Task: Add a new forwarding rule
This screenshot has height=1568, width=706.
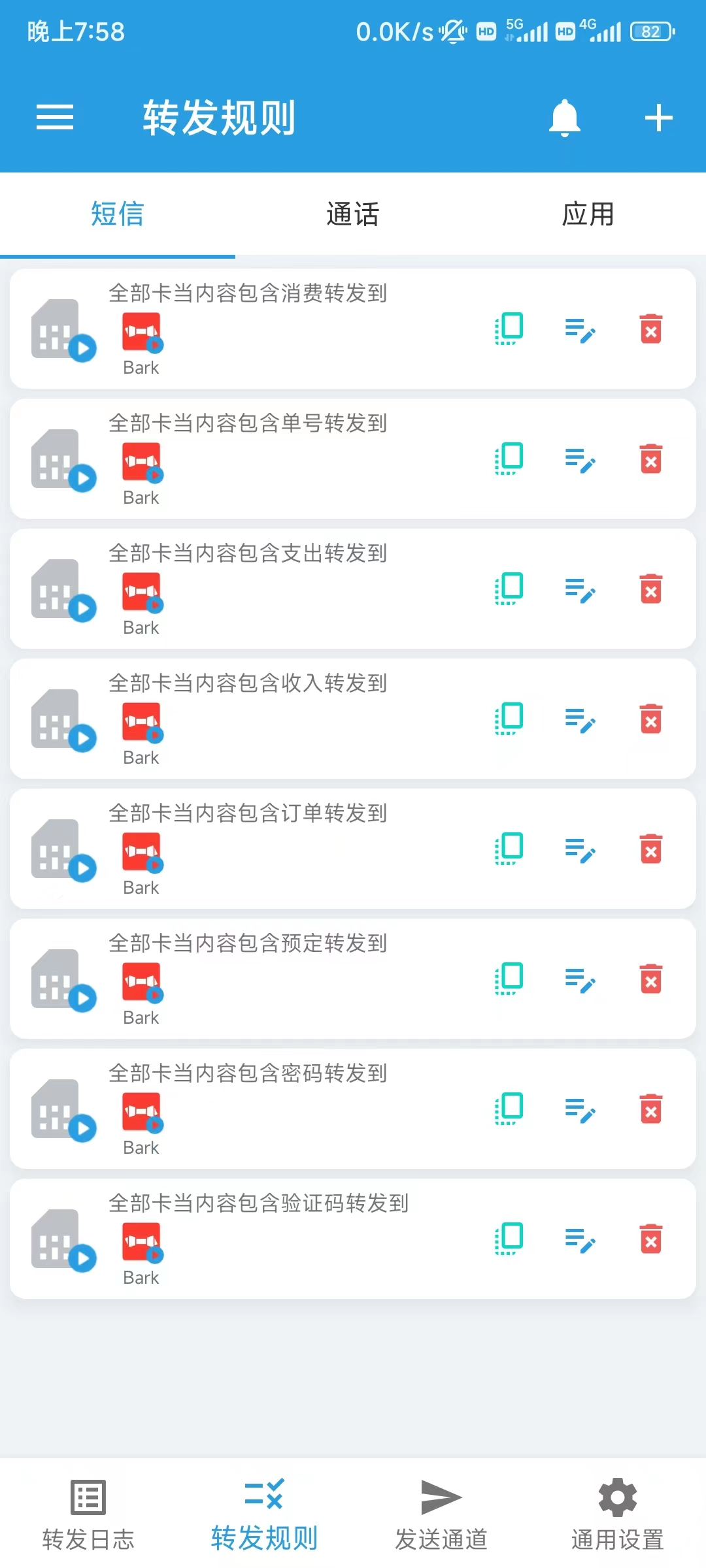Action: click(x=658, y=118)
